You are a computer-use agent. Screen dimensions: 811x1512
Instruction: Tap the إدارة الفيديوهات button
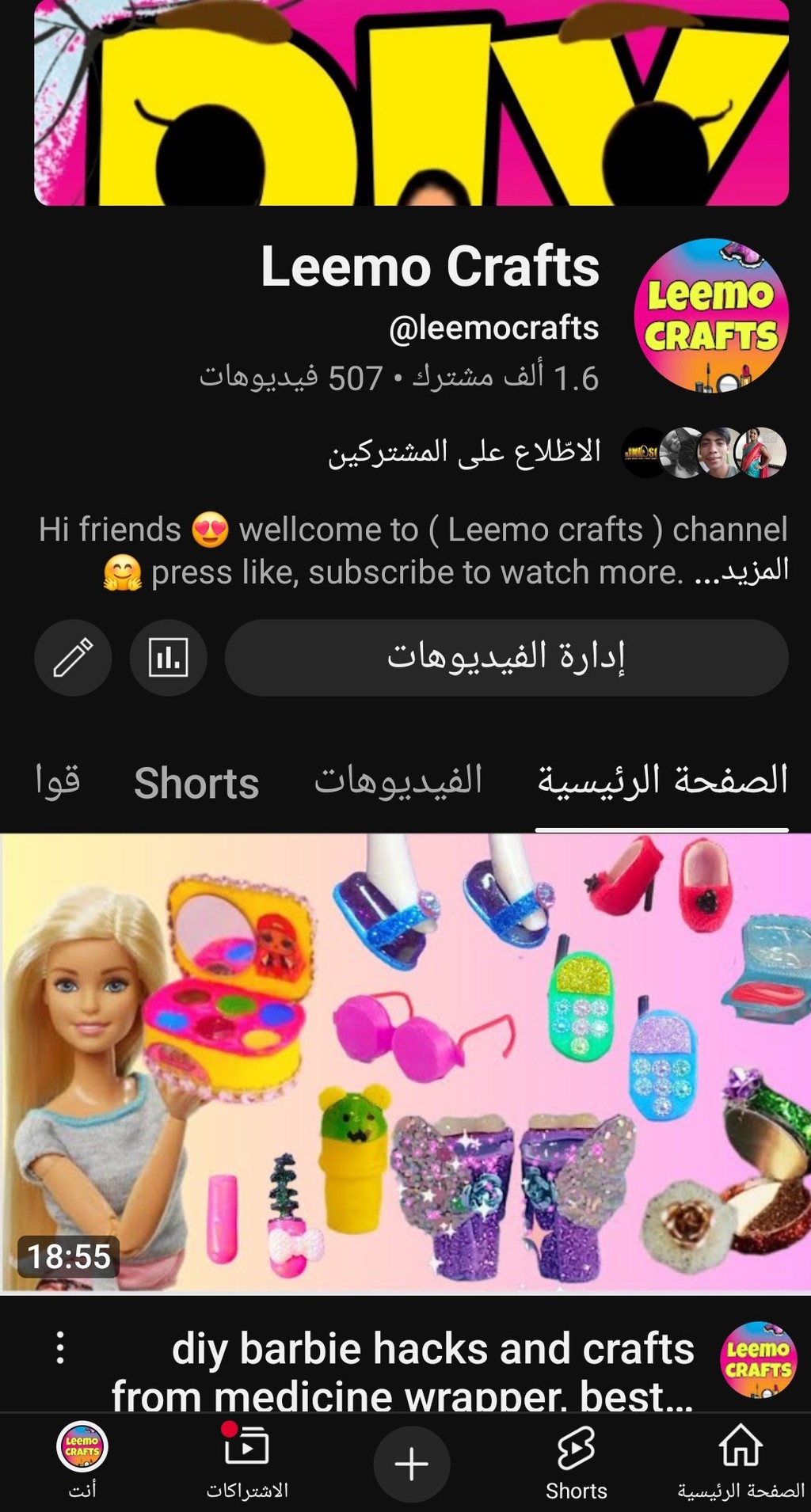507,657
